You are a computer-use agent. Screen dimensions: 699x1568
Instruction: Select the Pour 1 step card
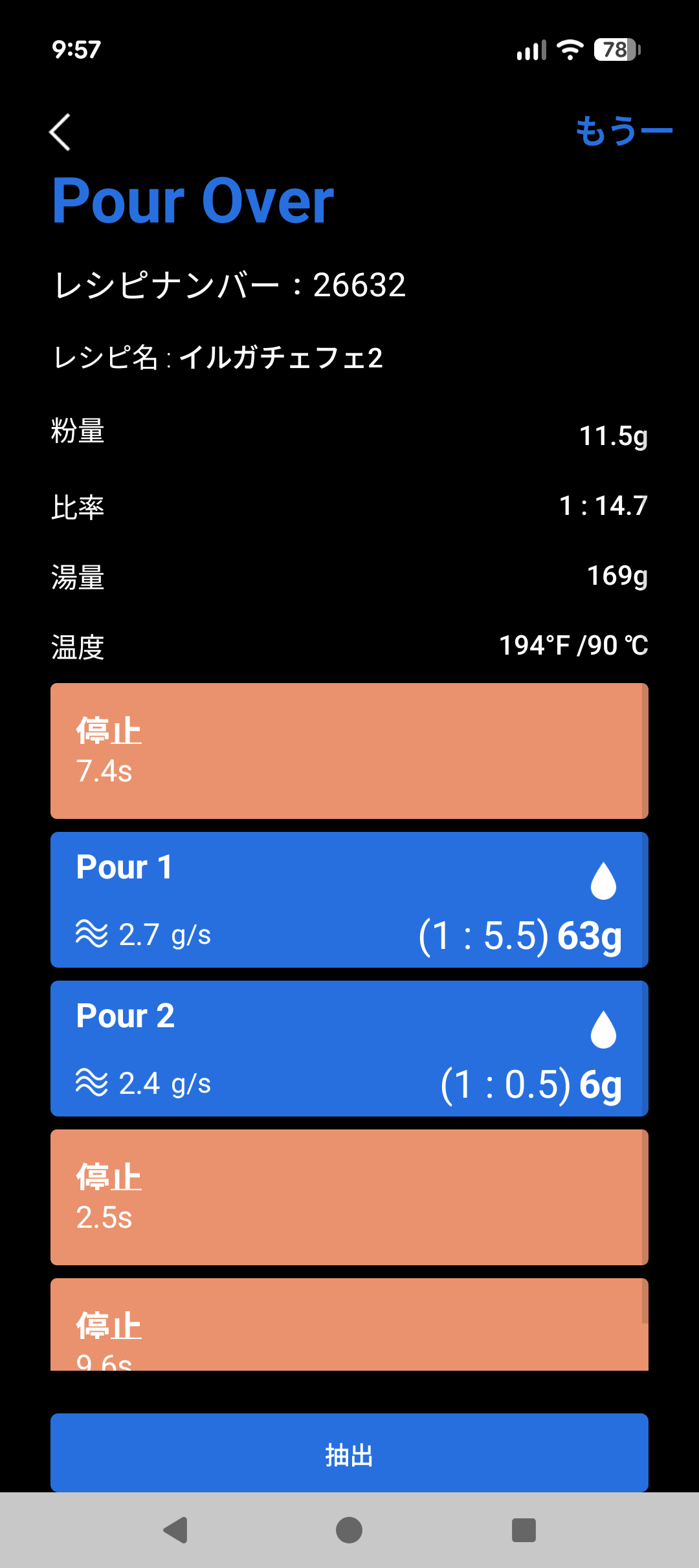click(x=349, y=900)
